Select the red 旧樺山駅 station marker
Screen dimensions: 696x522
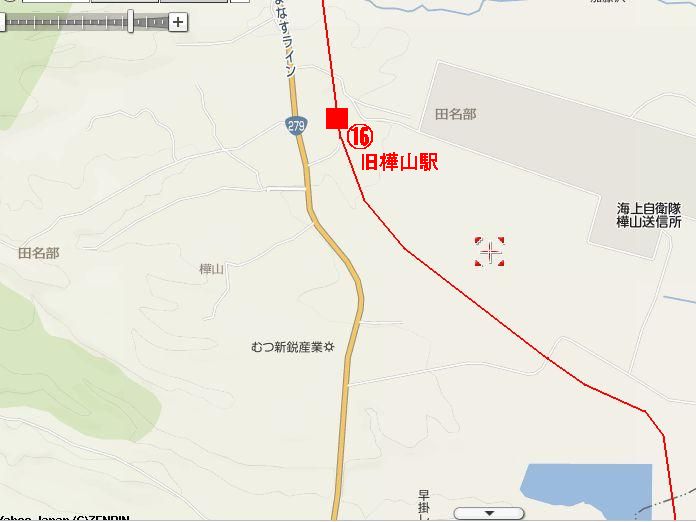pyautogui.click(x=337, y=118)
